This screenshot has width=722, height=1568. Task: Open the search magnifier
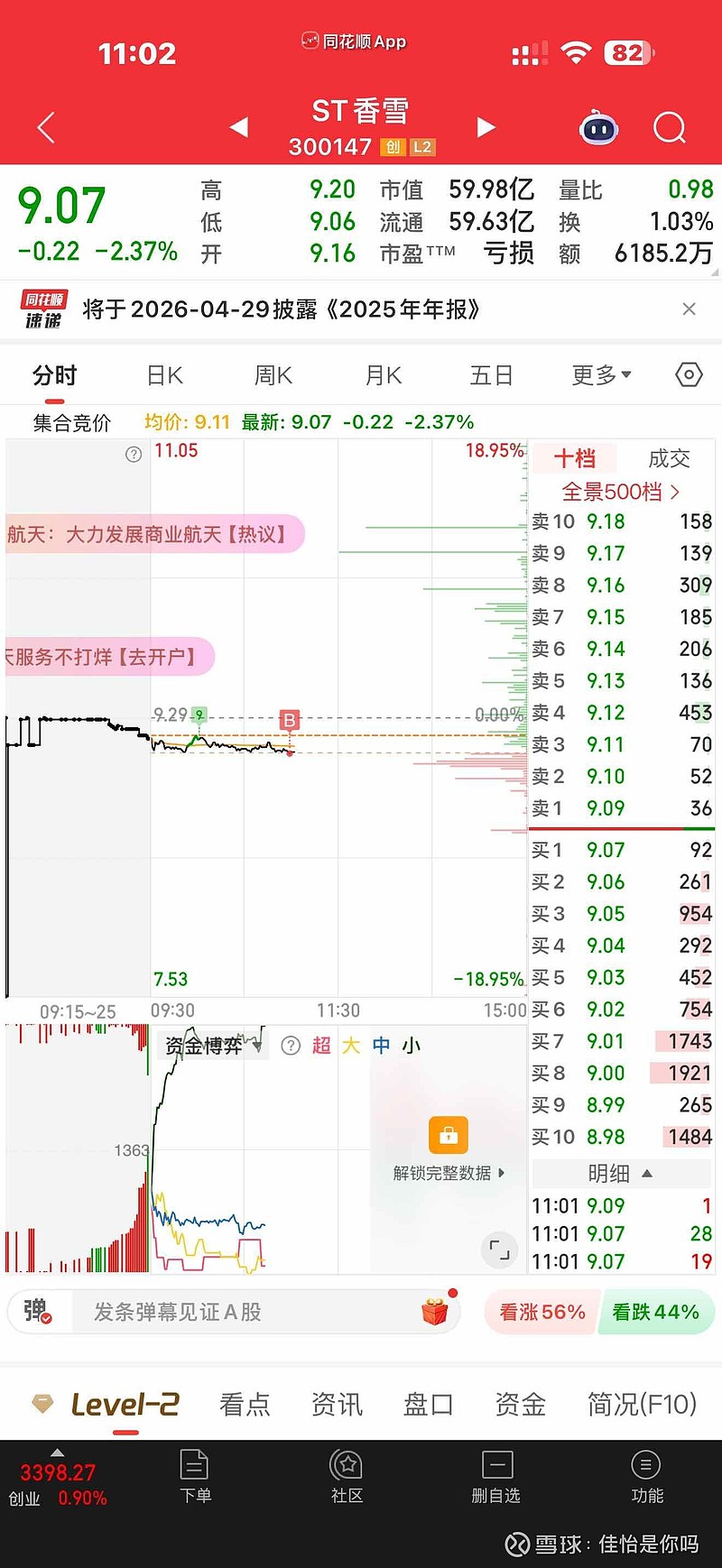coord(669,128)
